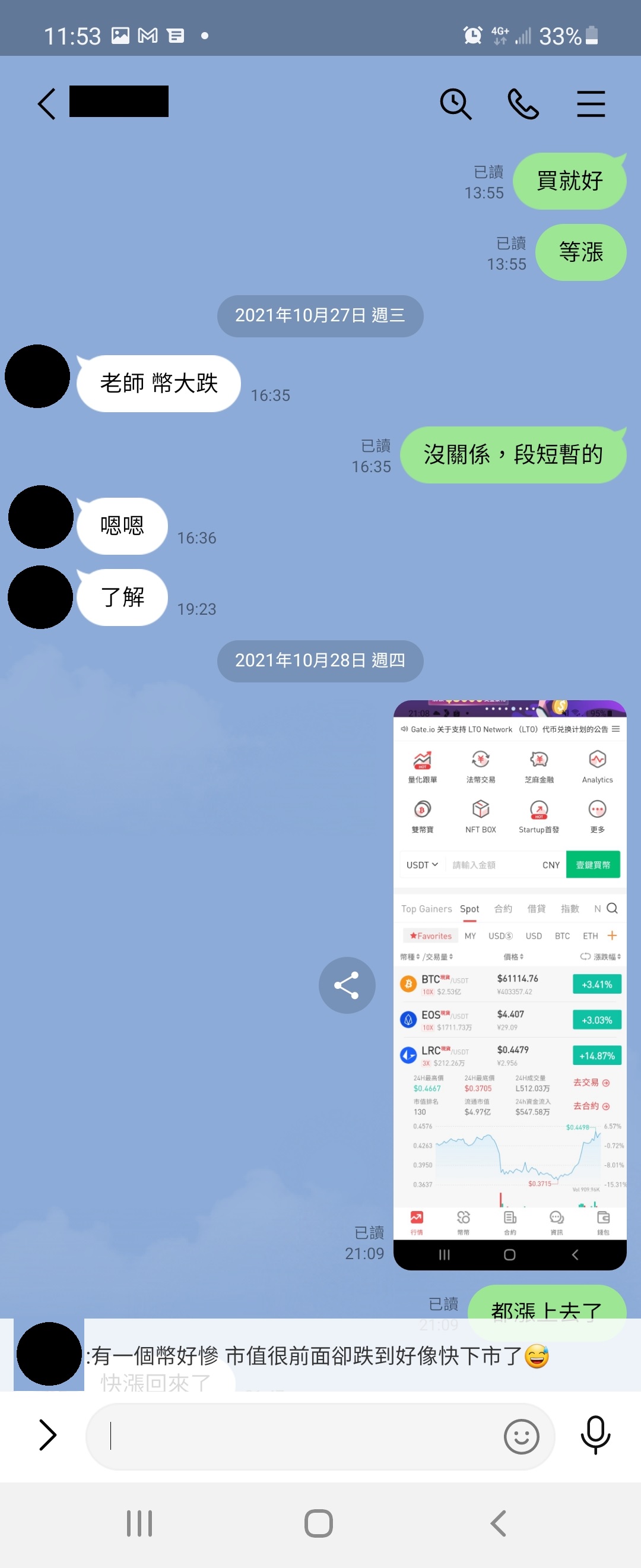The image size is (641, 1568).
Task: Open the emoji and sticker picker
Action: point(521,1437)
